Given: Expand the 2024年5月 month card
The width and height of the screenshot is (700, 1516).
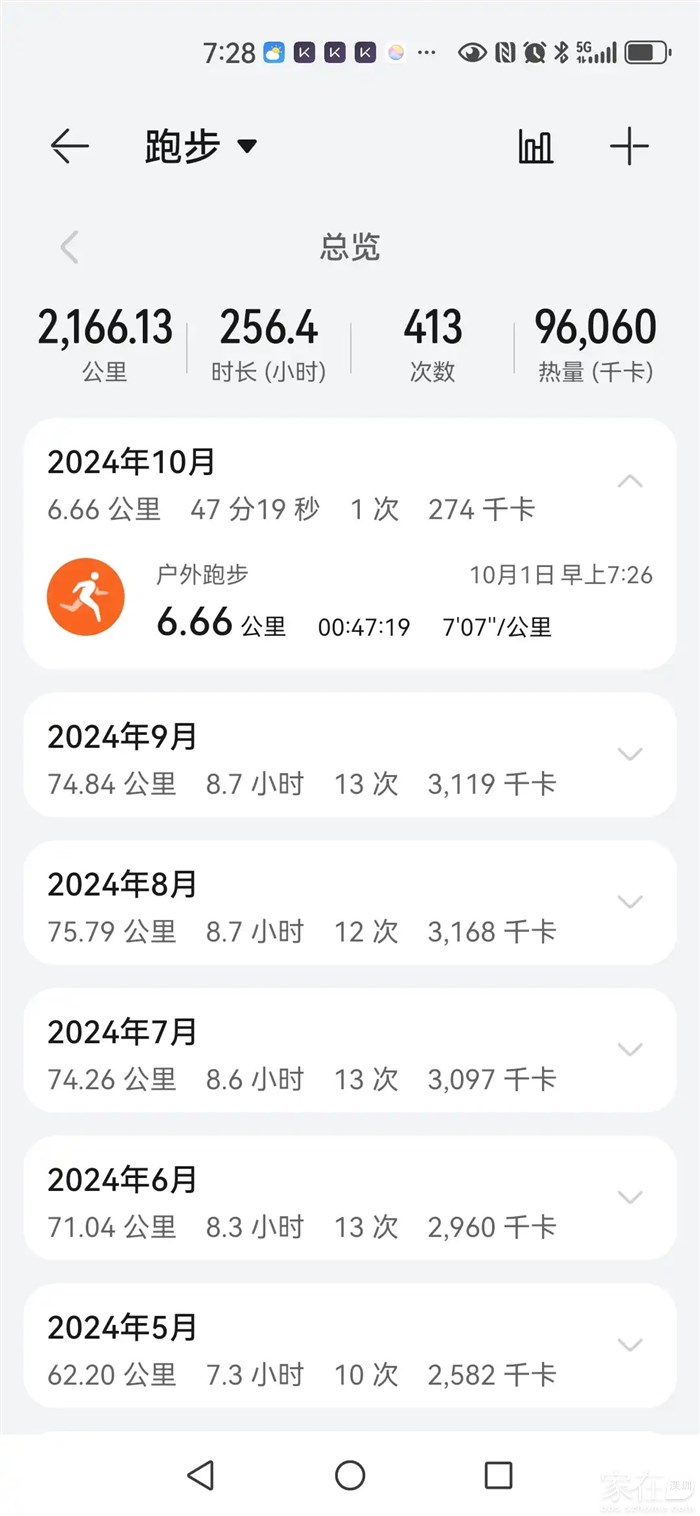Looking at the screenshot, I should pos(629,1345).
